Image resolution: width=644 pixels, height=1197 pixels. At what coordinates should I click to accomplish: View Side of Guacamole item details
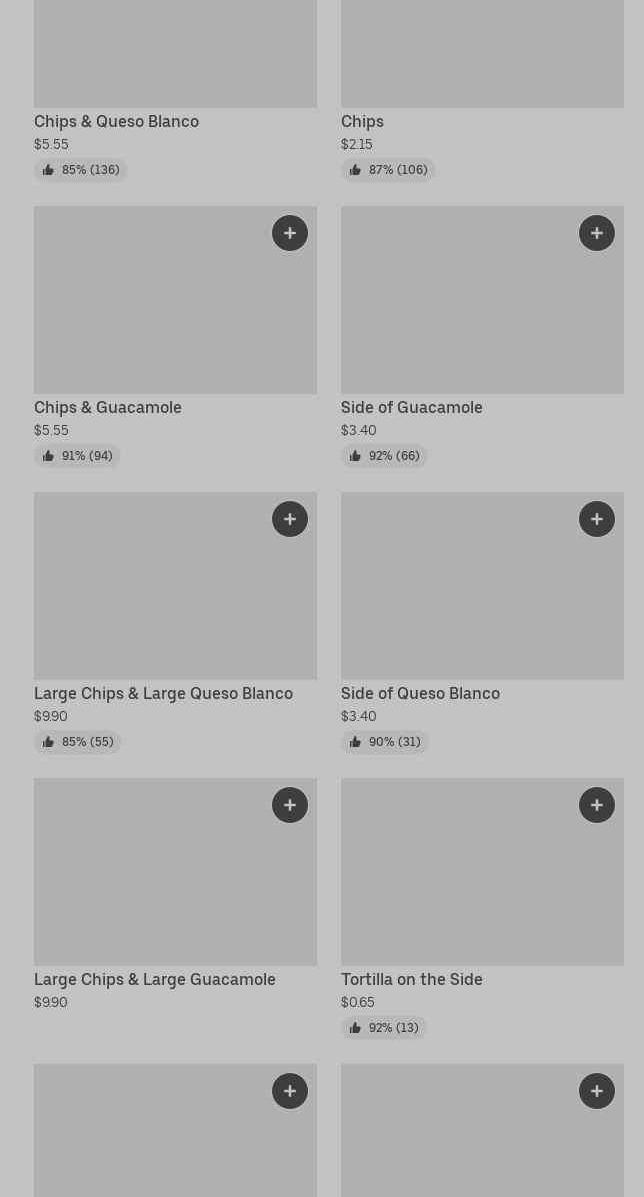click(x=411, y=408)
